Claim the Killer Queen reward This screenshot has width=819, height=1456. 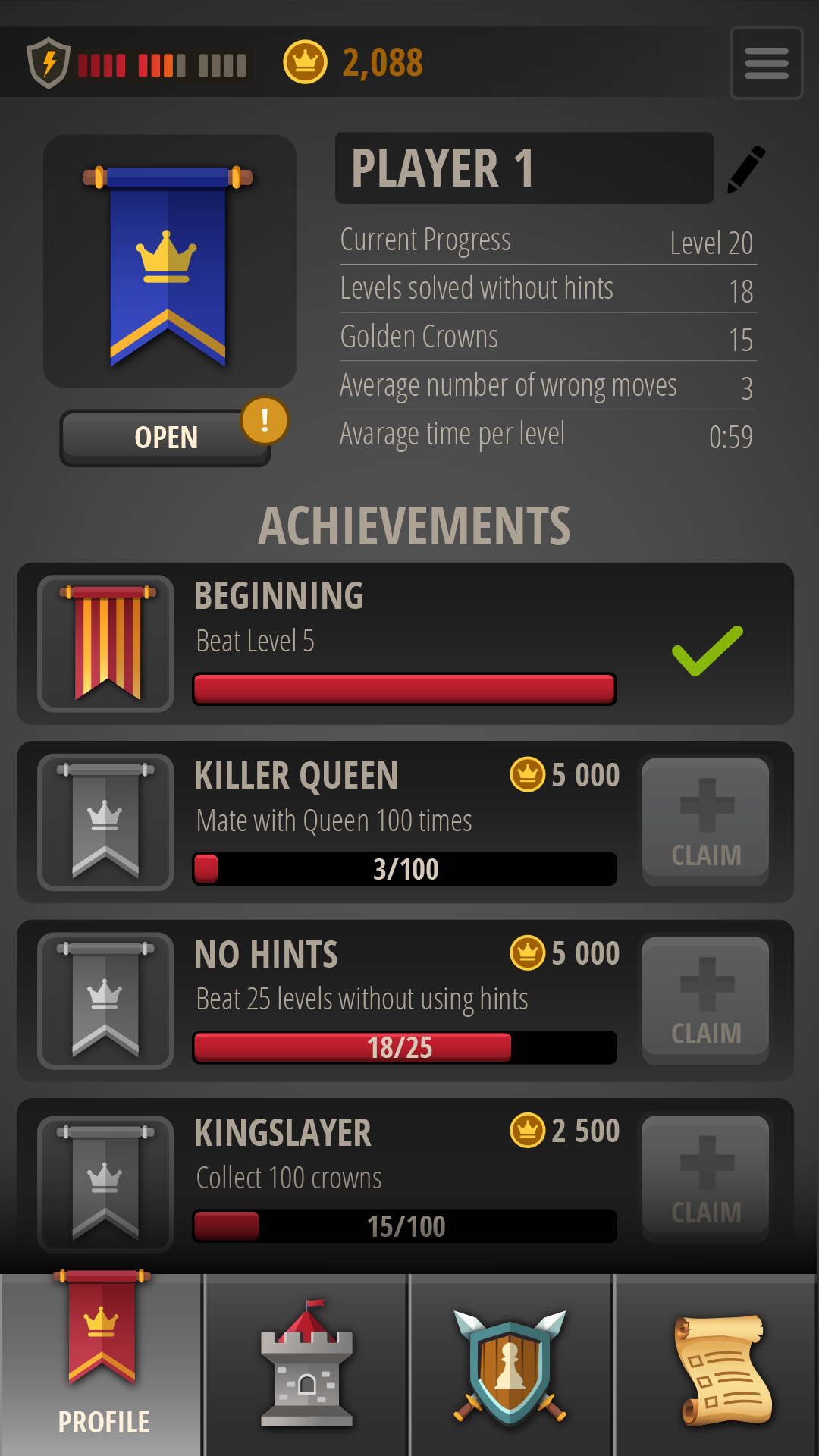point(706,821)
